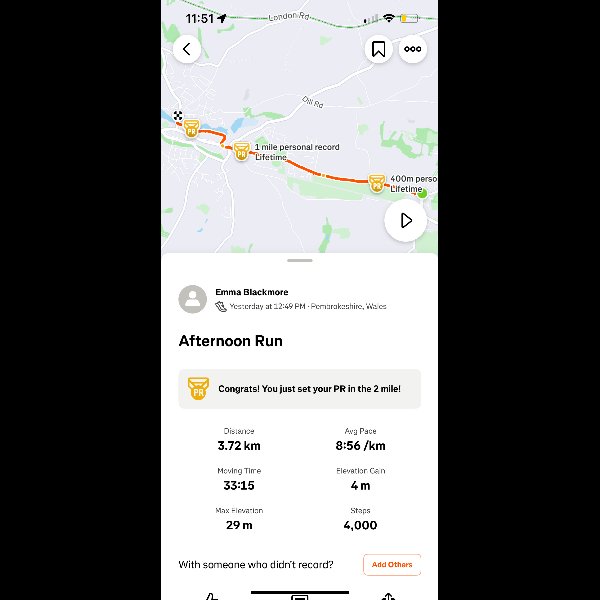The image size is (600, 600).
Task: Tap the Add Others button
Action: click(391, 564)
